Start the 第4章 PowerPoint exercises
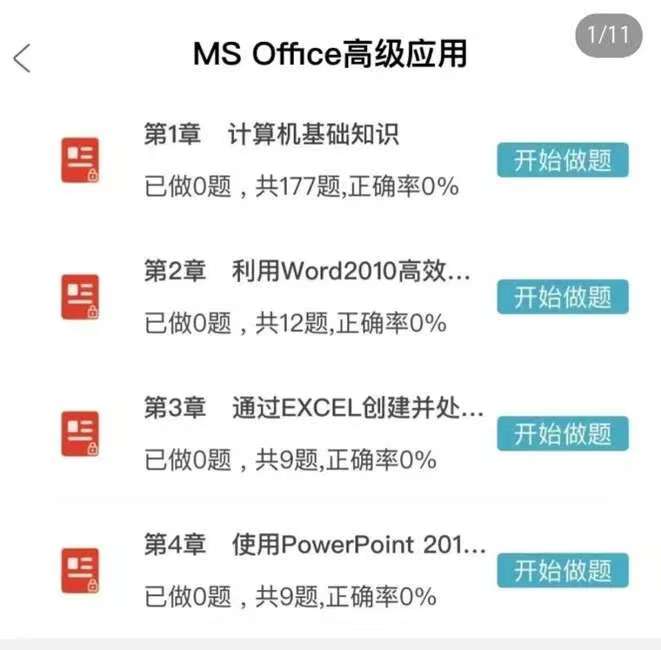Viewport: 661px width, 650px height. click(x=562, y=571)
